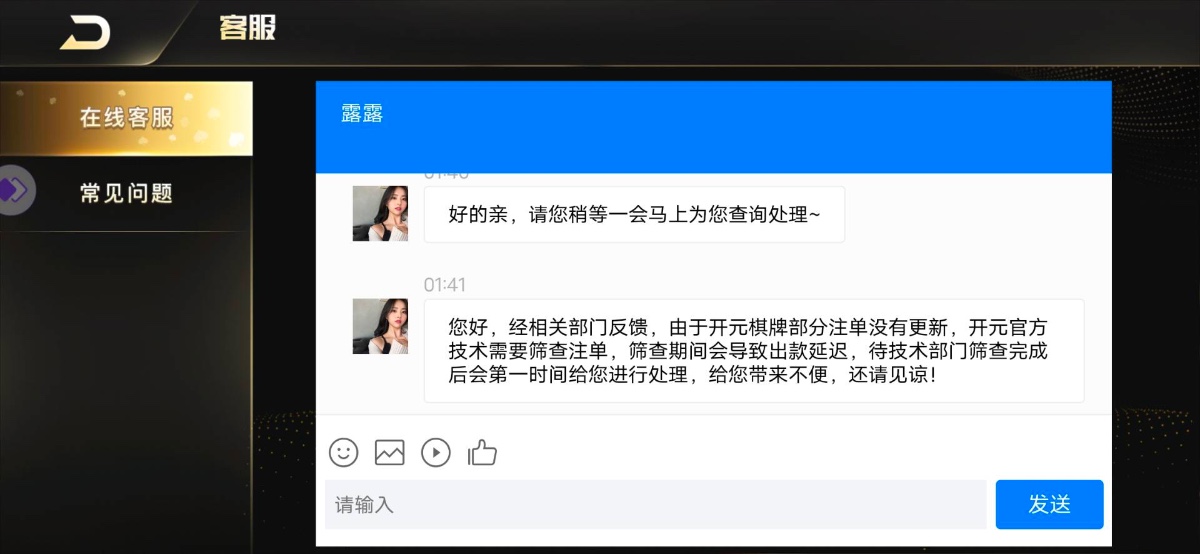Rate the service with the thumbs-up icon
Image resolution: width=1200 pixels, height=554 pixels.
pyautogui.click(x=482, y=453)
